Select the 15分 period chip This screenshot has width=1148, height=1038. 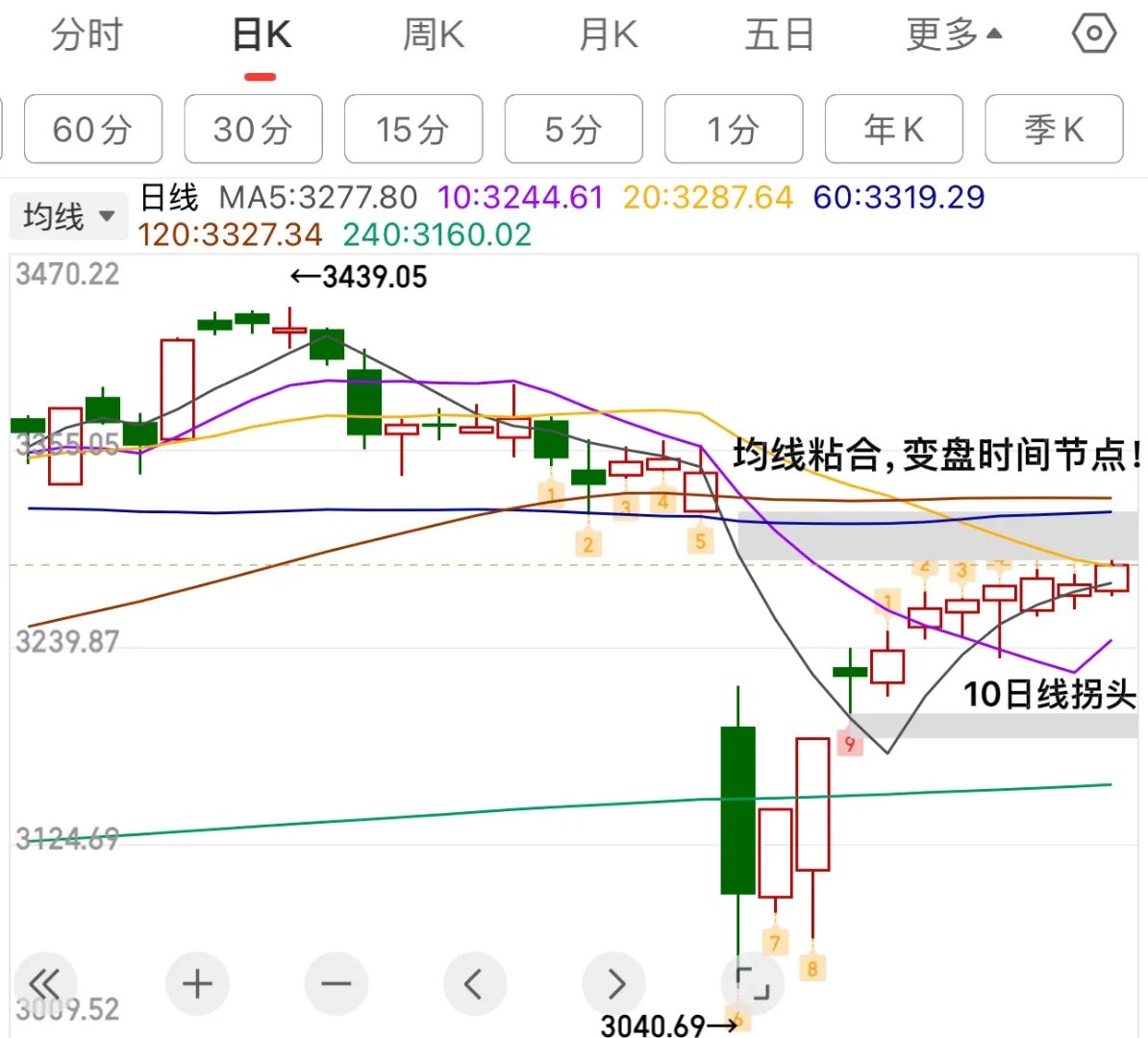[413, 129]
